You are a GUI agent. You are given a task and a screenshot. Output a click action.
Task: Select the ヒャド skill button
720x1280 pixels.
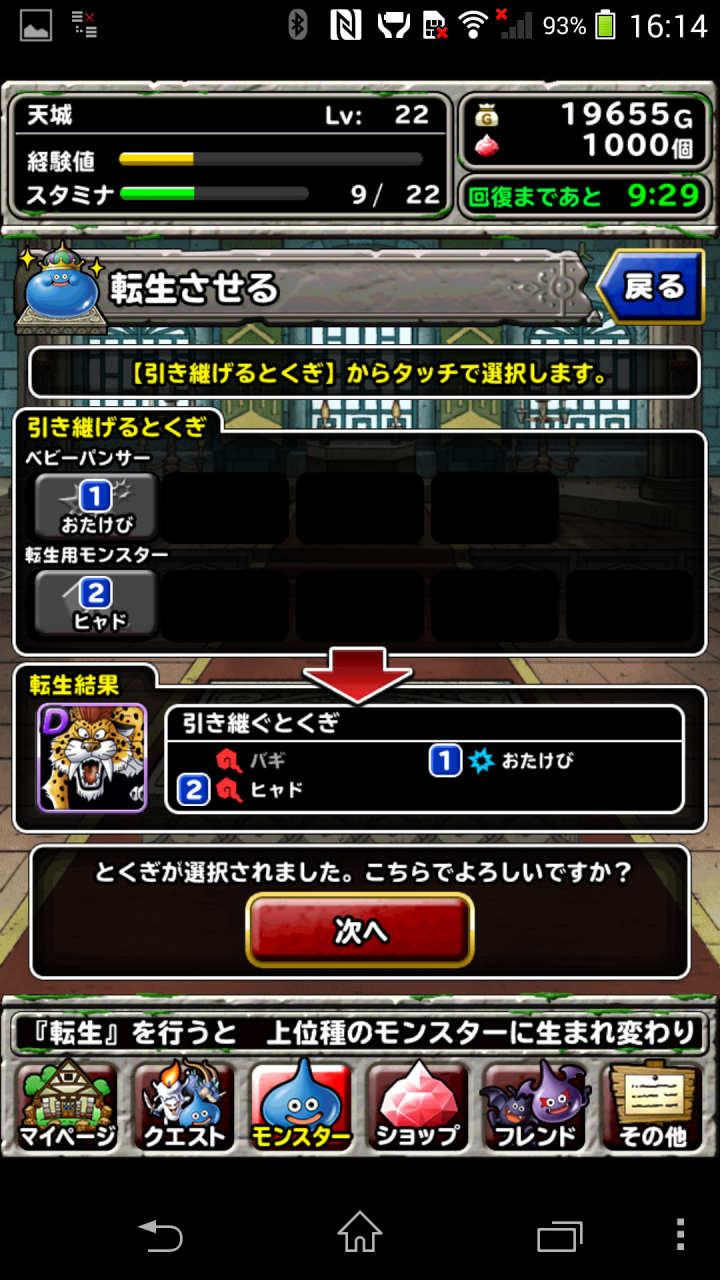click(96, 603)
